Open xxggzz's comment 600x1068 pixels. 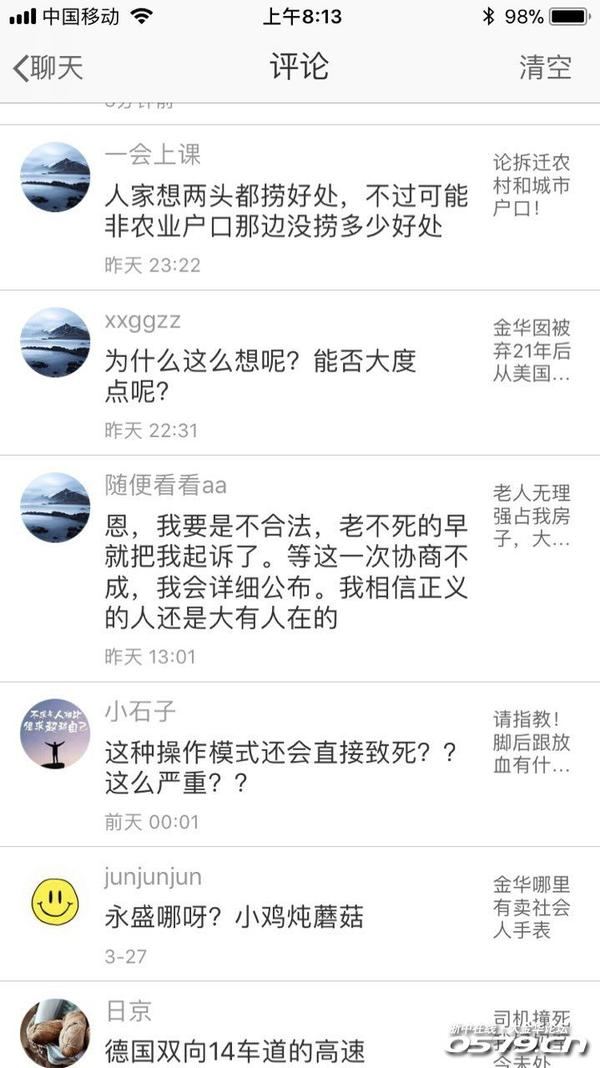click(260, 375)
